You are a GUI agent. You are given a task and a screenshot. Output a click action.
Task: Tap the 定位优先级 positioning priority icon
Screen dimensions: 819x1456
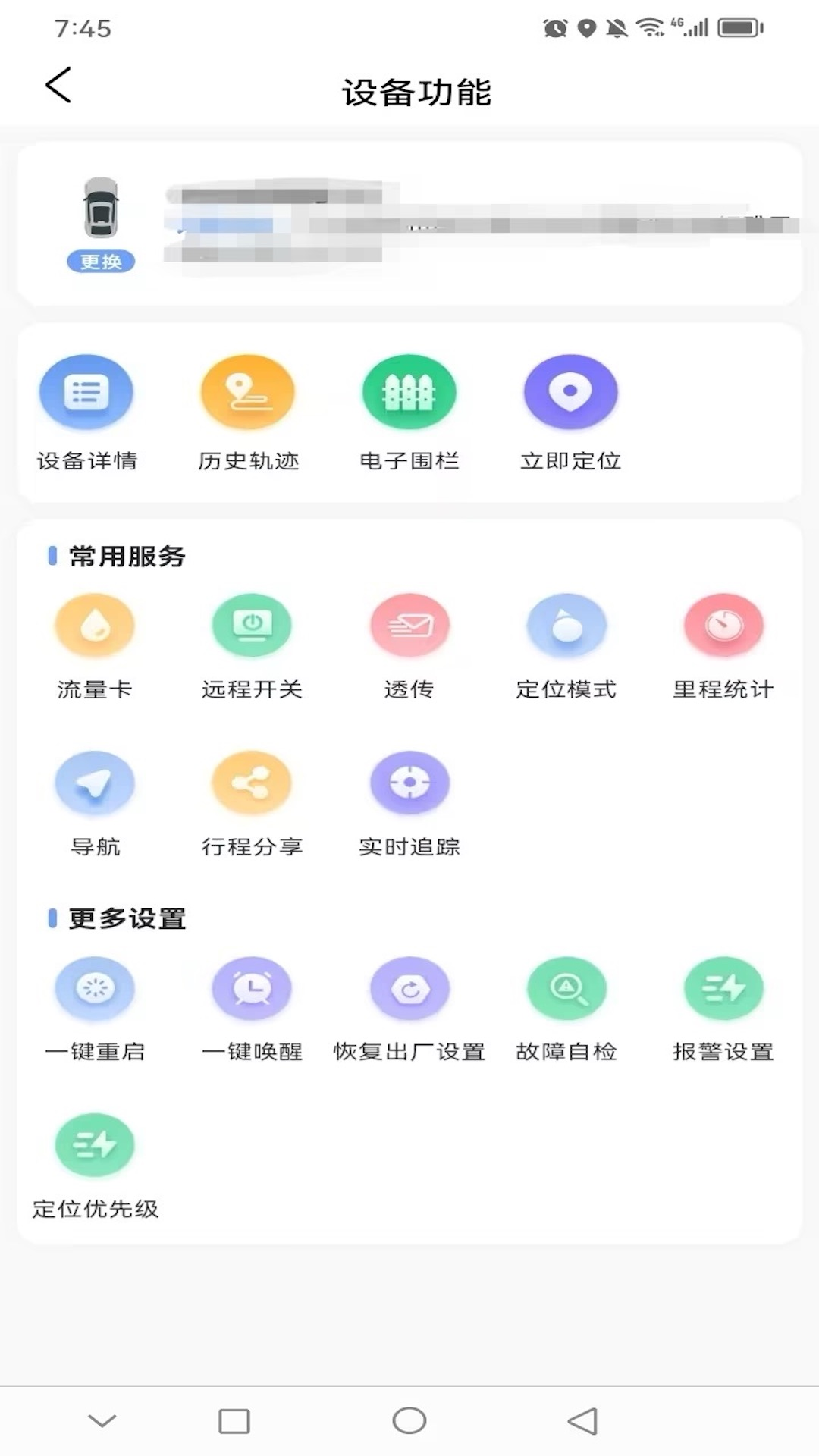[95, 1146]
